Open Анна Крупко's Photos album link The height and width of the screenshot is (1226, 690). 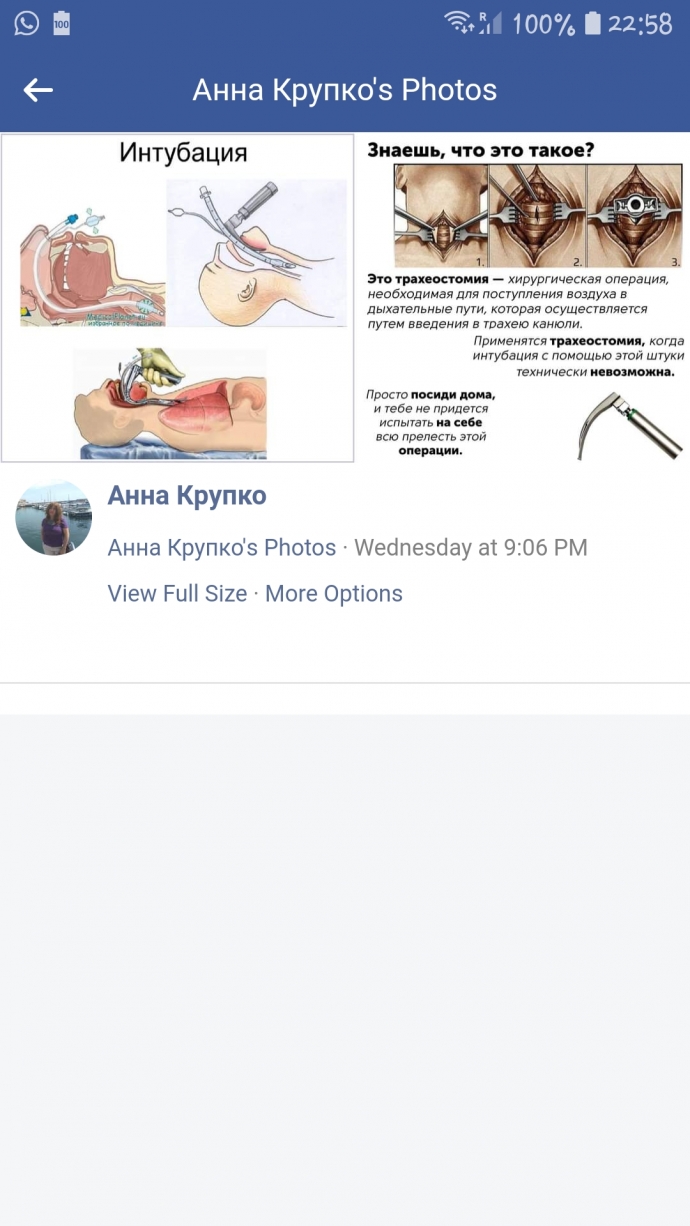pyautogui.click(x=222, y=548)
